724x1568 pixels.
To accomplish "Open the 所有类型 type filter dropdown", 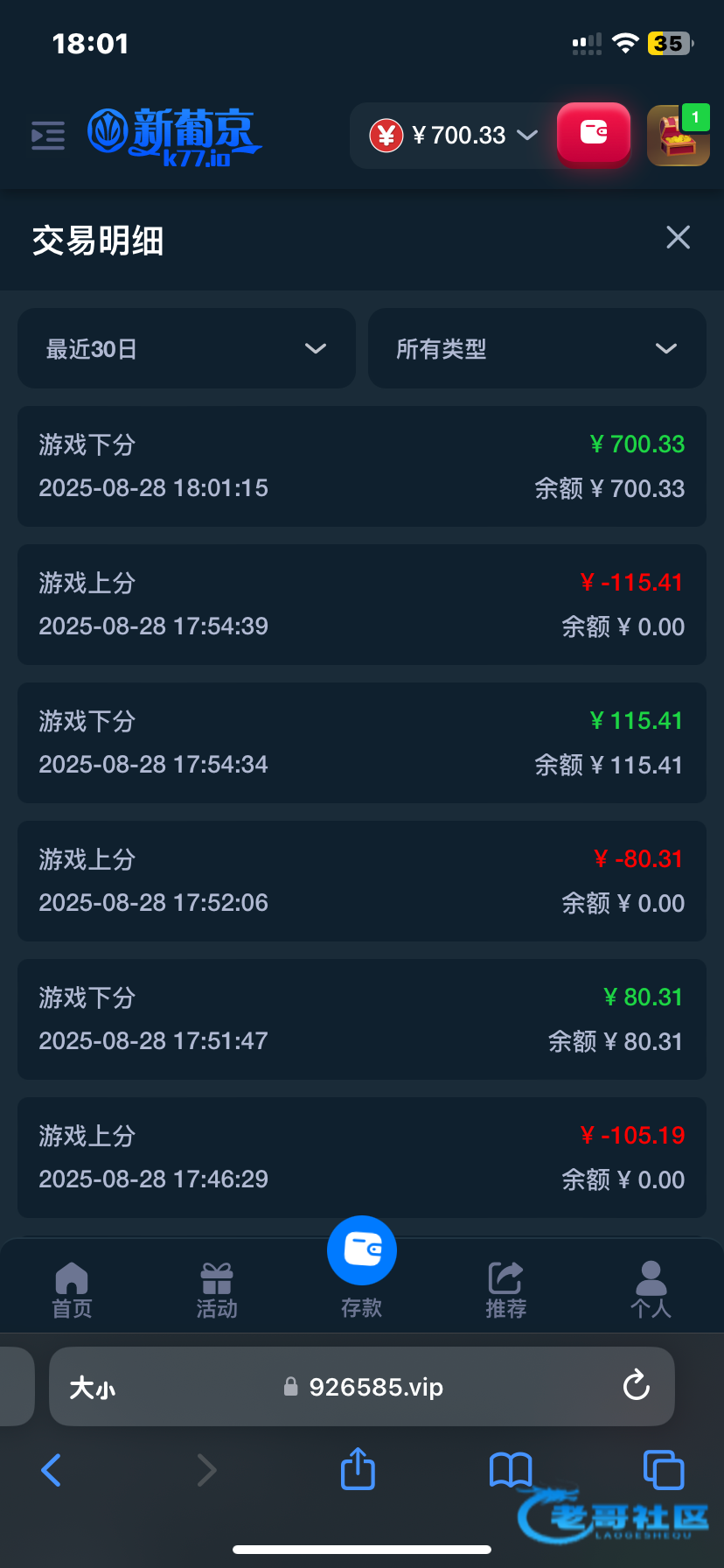I will coord(537,348).
